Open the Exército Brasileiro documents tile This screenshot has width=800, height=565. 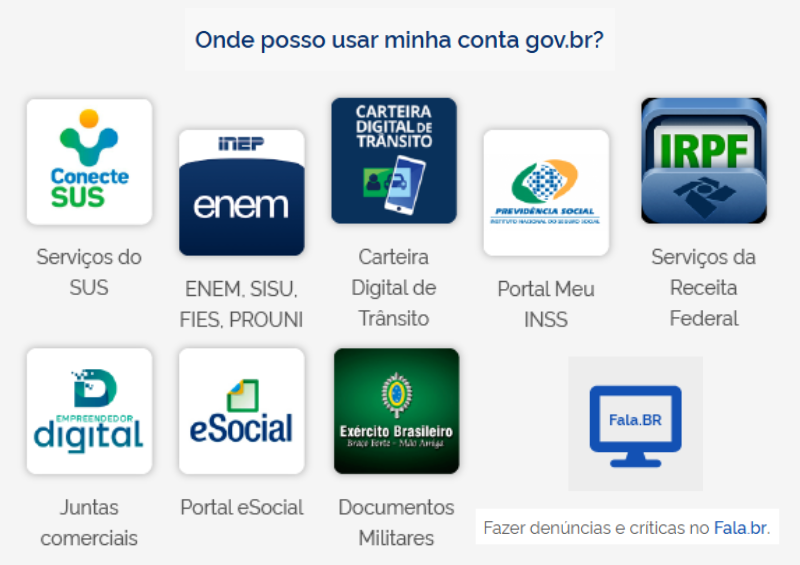(x=396, y=410)
